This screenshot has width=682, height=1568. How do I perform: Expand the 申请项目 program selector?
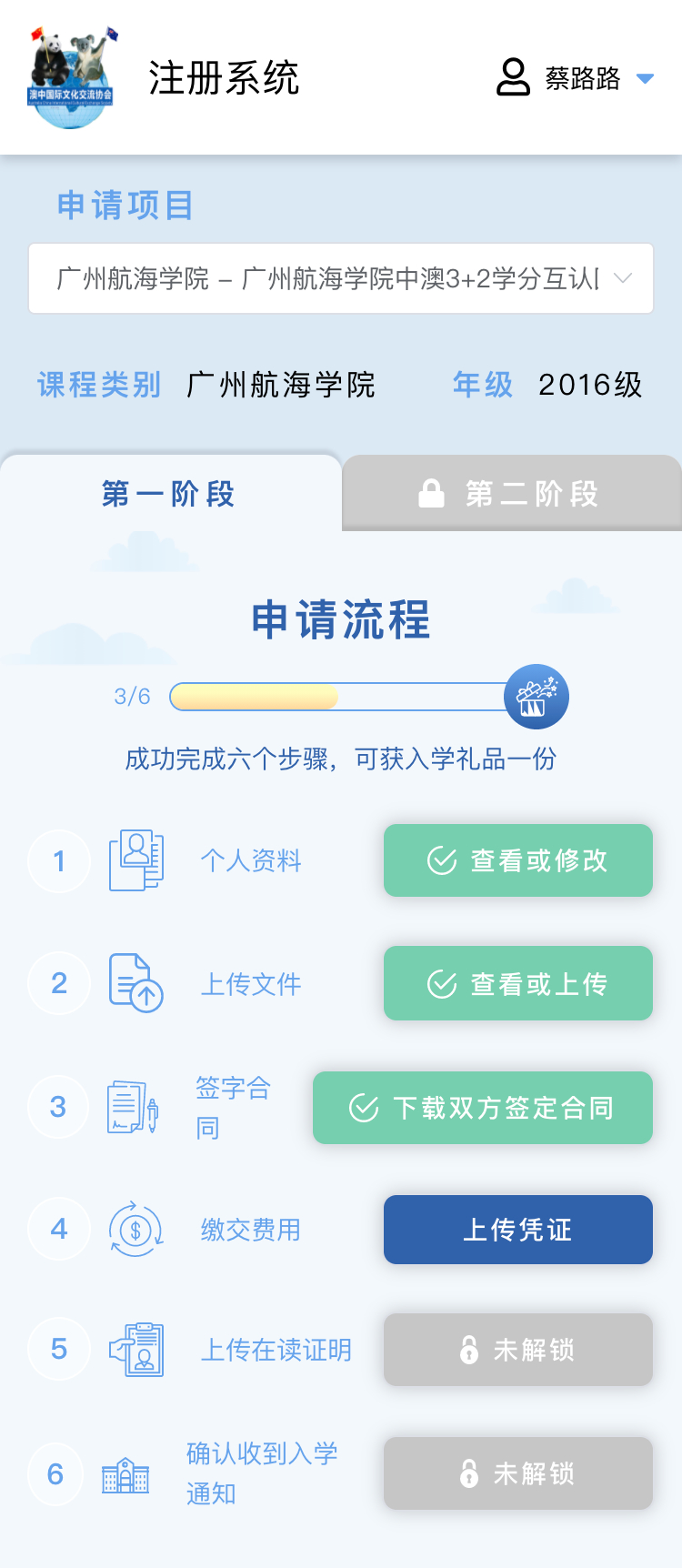(x=341, y=278)
